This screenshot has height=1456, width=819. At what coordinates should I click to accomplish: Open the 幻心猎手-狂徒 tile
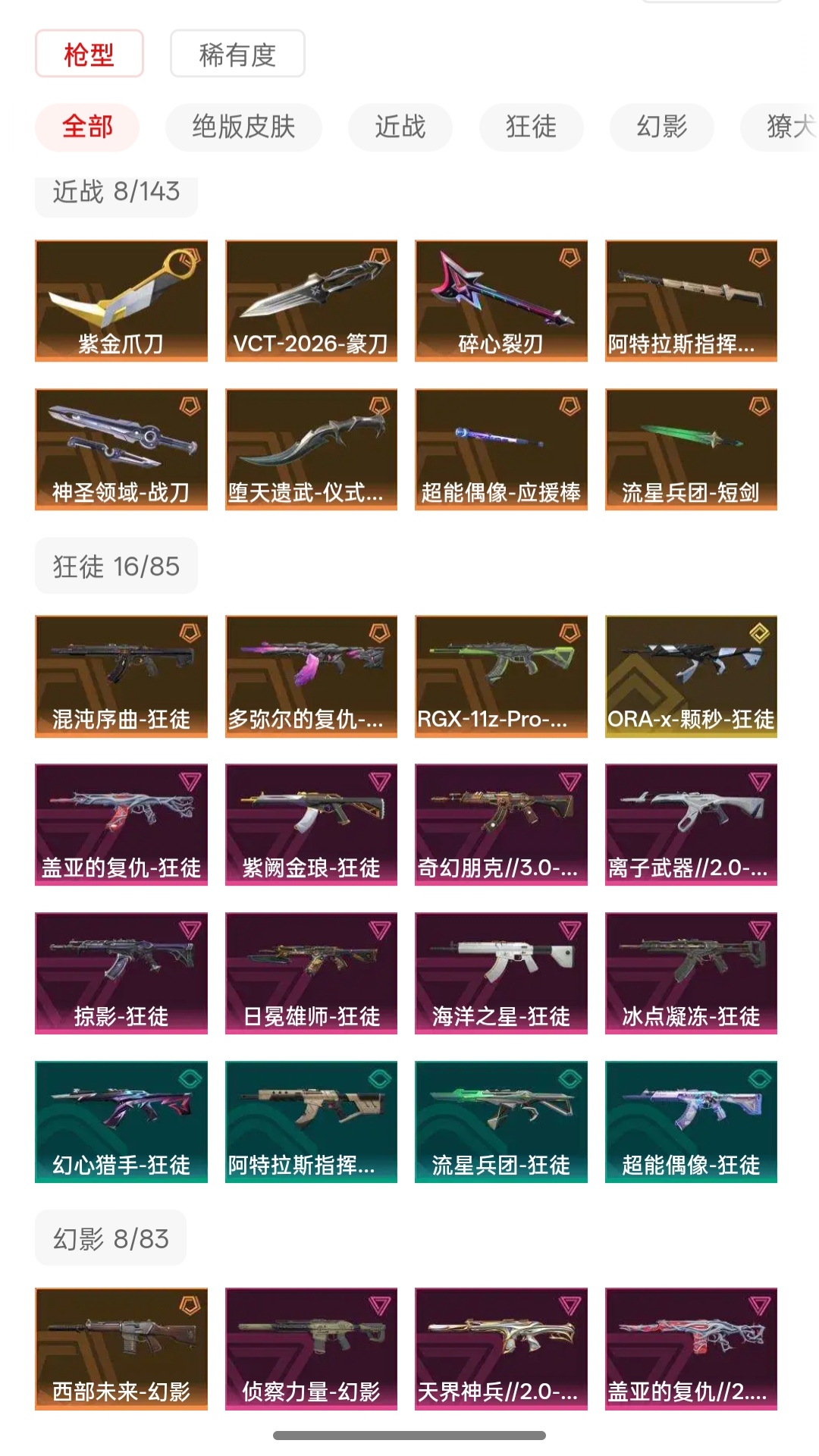[x=121, y=1122]
